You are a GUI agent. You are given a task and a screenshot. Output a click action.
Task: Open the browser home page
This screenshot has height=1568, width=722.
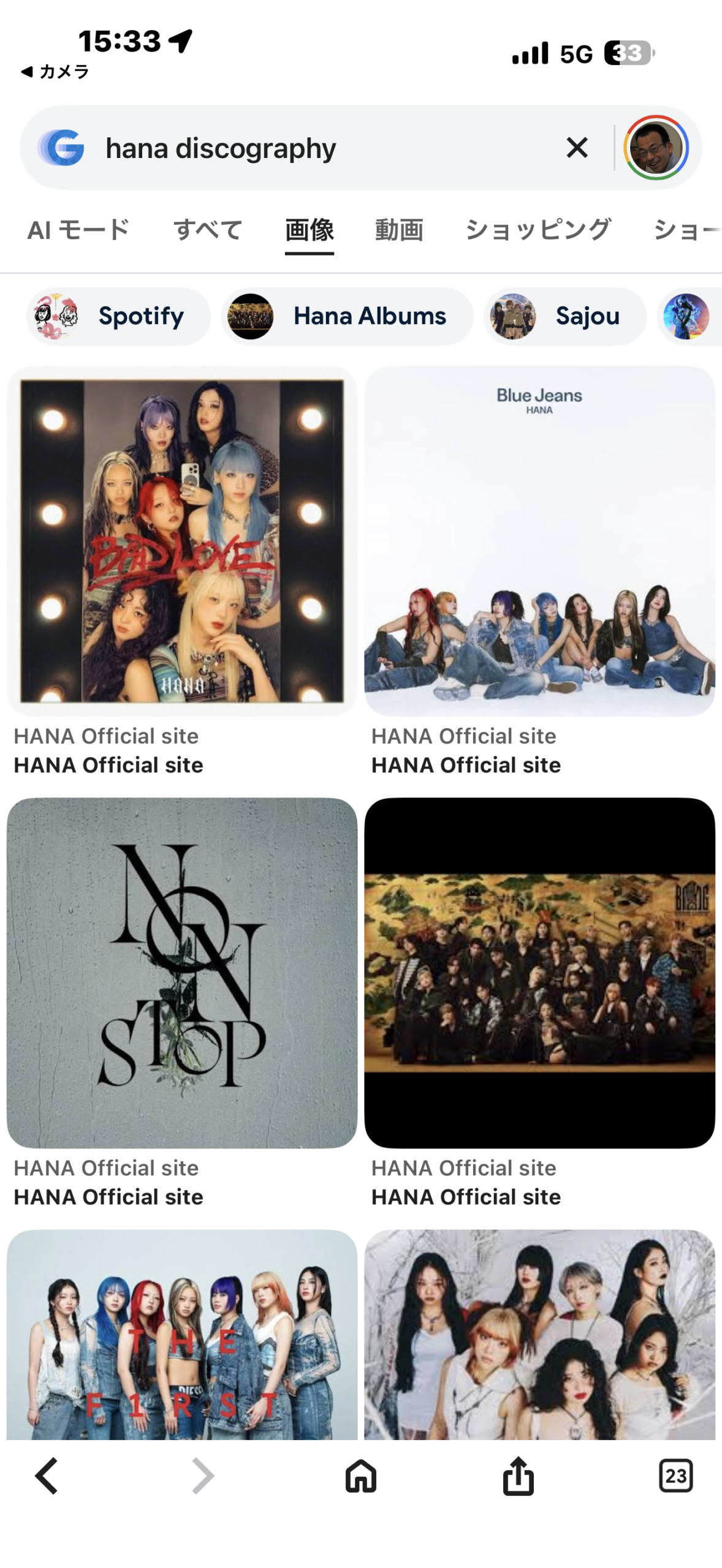[x=360, y=1476]
